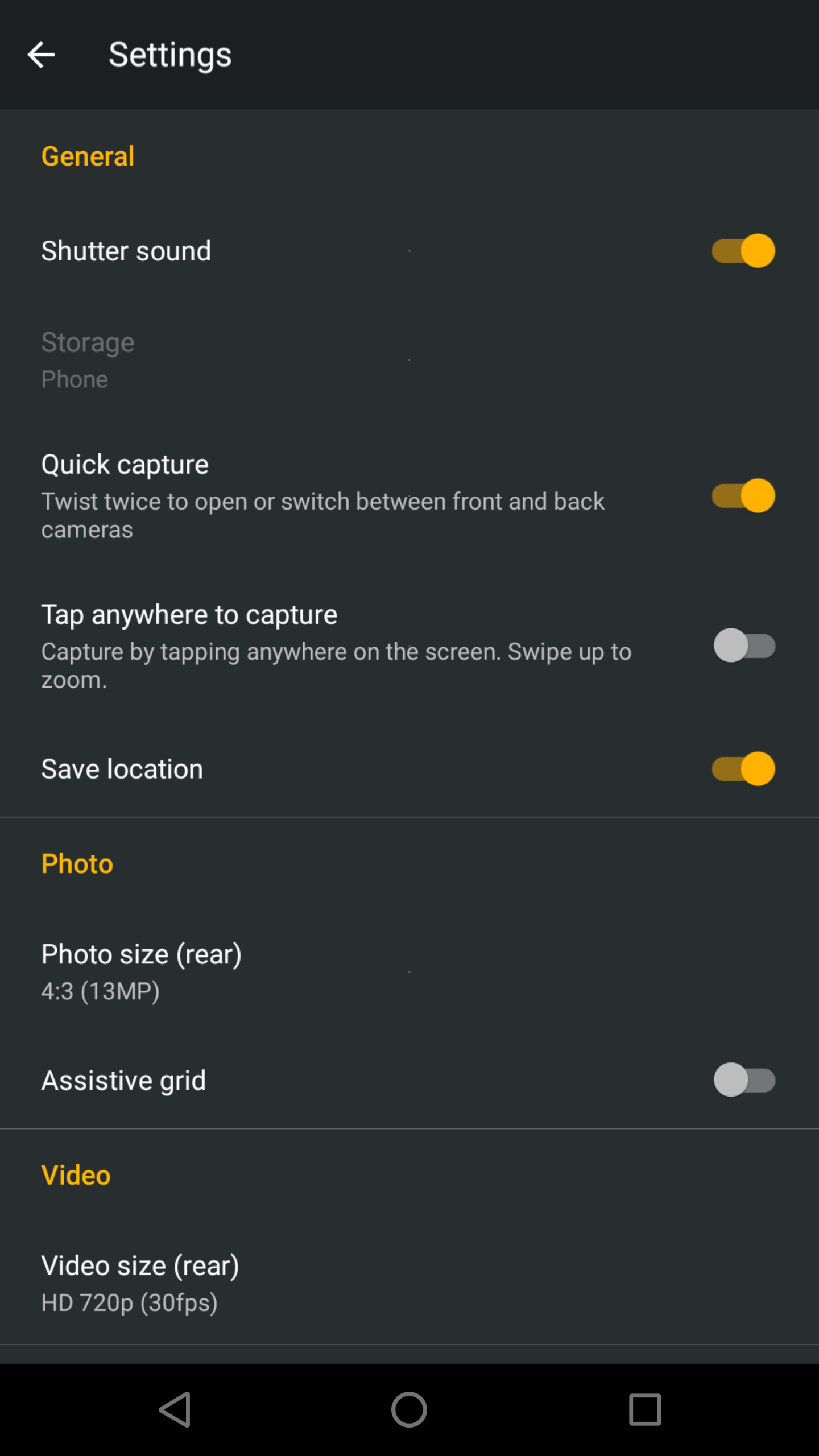Tap the Android home circle button
The height and width of the screenshot is (1456, 819).
(x=409, y=1409)
